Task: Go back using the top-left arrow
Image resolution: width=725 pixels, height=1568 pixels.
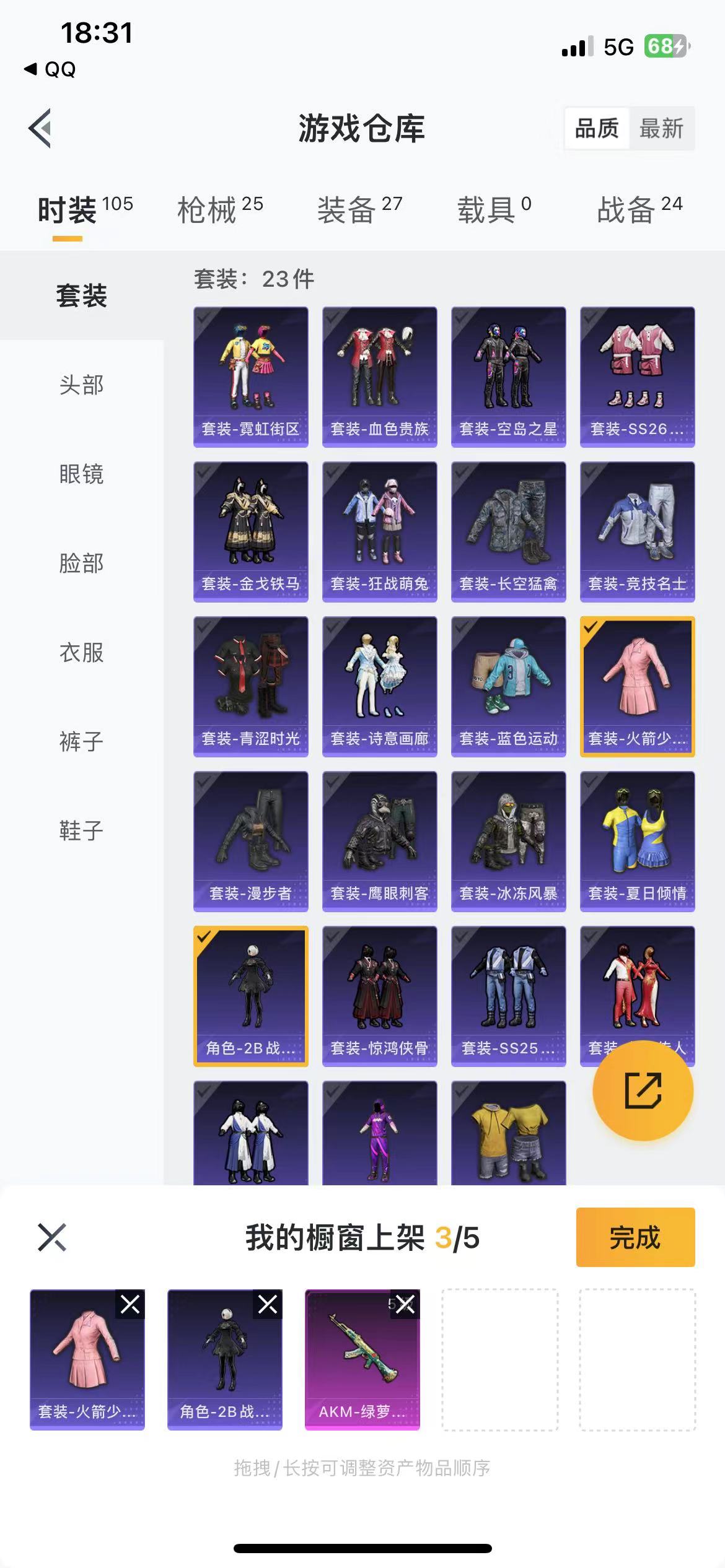Action: tap(40, 128)
